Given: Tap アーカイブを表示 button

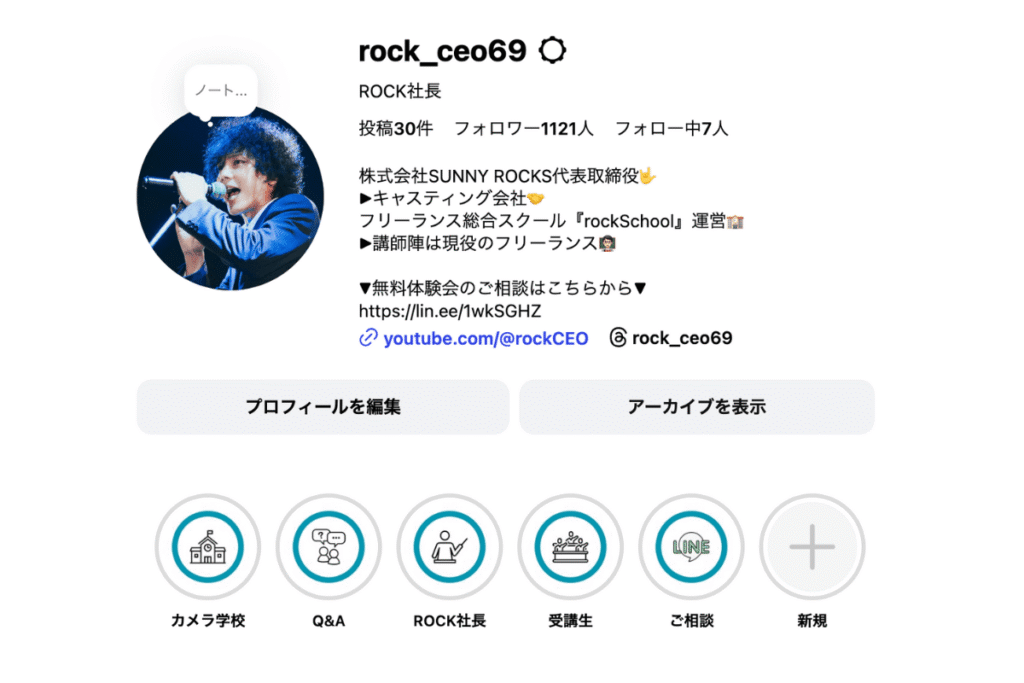Looking at the screenshot, I should (x=696, y=407).
